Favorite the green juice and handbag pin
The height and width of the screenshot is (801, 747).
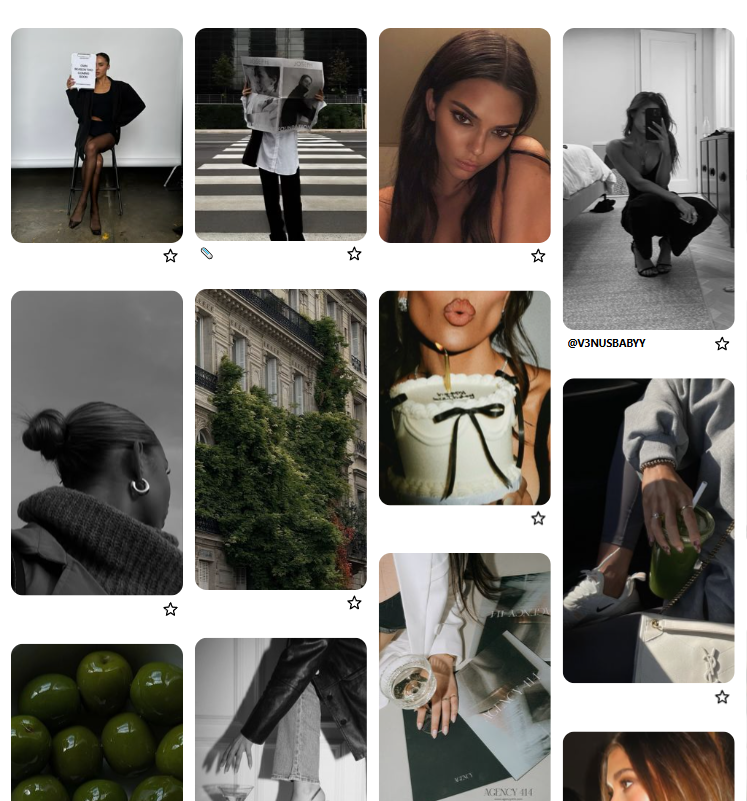pos(722,697)
